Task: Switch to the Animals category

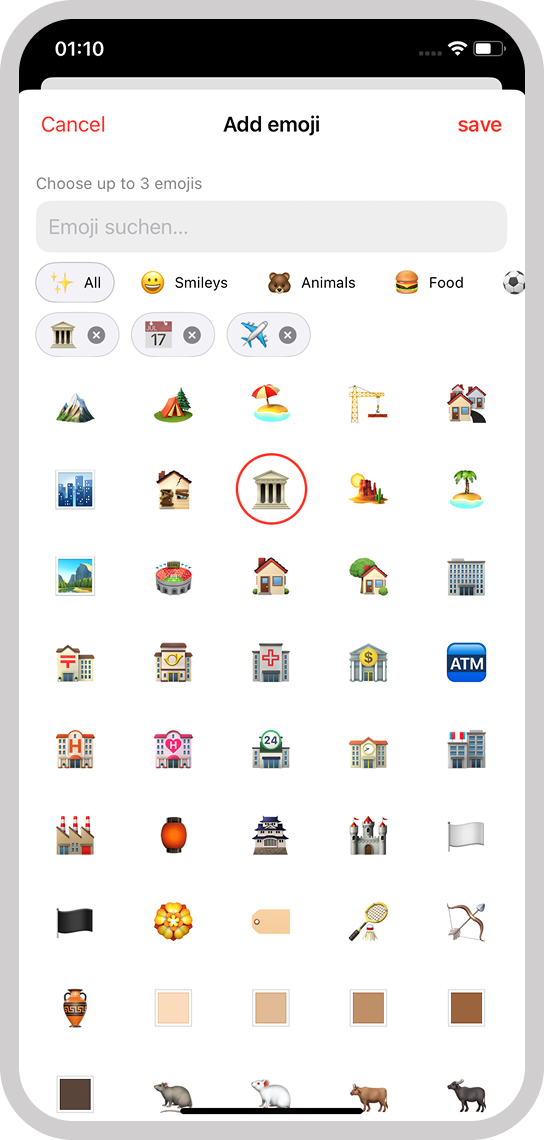Action: pos(311,282)
